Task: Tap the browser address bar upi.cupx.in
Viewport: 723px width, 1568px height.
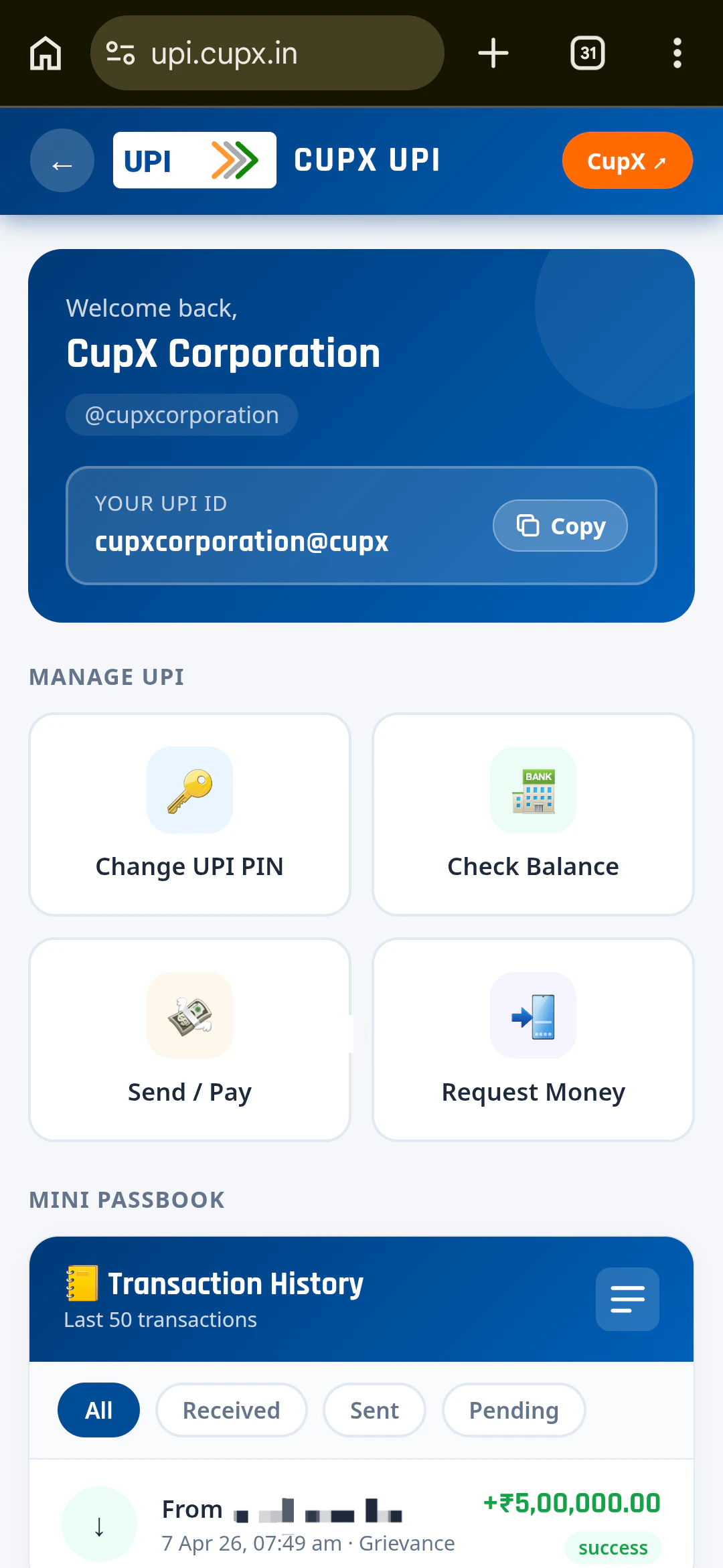Action: (x=267, y=53)
